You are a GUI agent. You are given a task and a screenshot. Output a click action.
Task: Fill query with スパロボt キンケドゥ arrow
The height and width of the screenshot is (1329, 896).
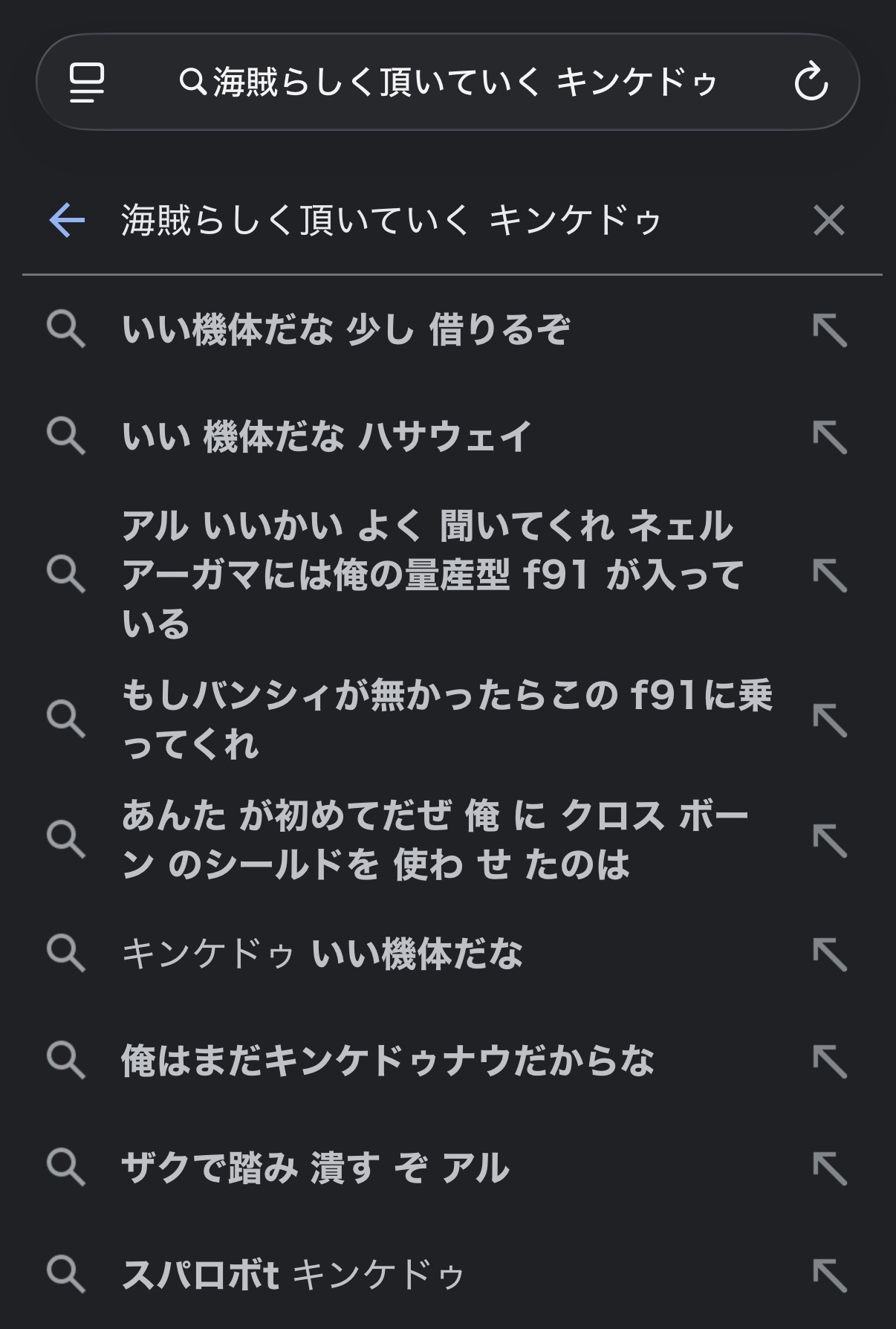click(830, 1275)
